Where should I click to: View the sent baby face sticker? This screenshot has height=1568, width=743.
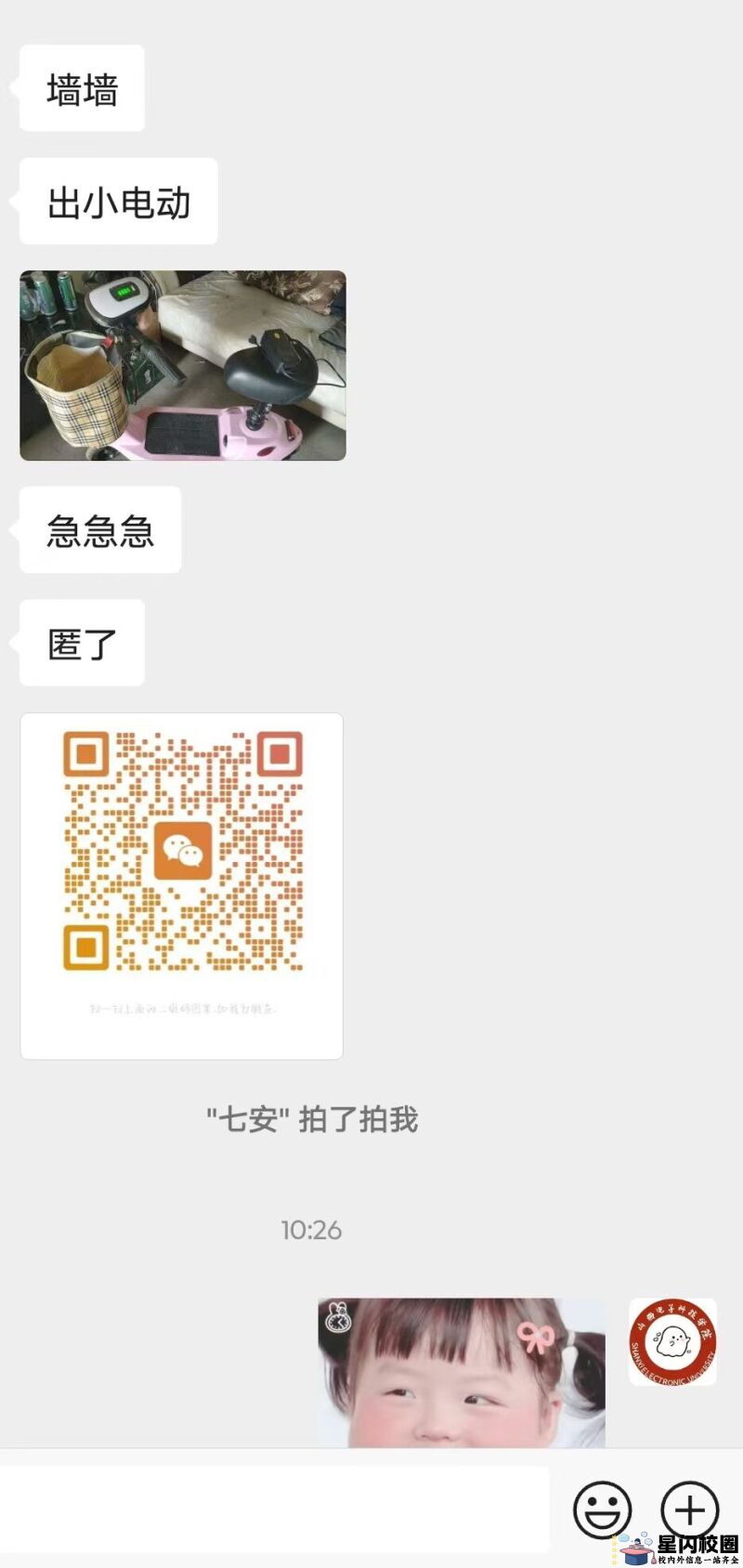coord(462,1373)
